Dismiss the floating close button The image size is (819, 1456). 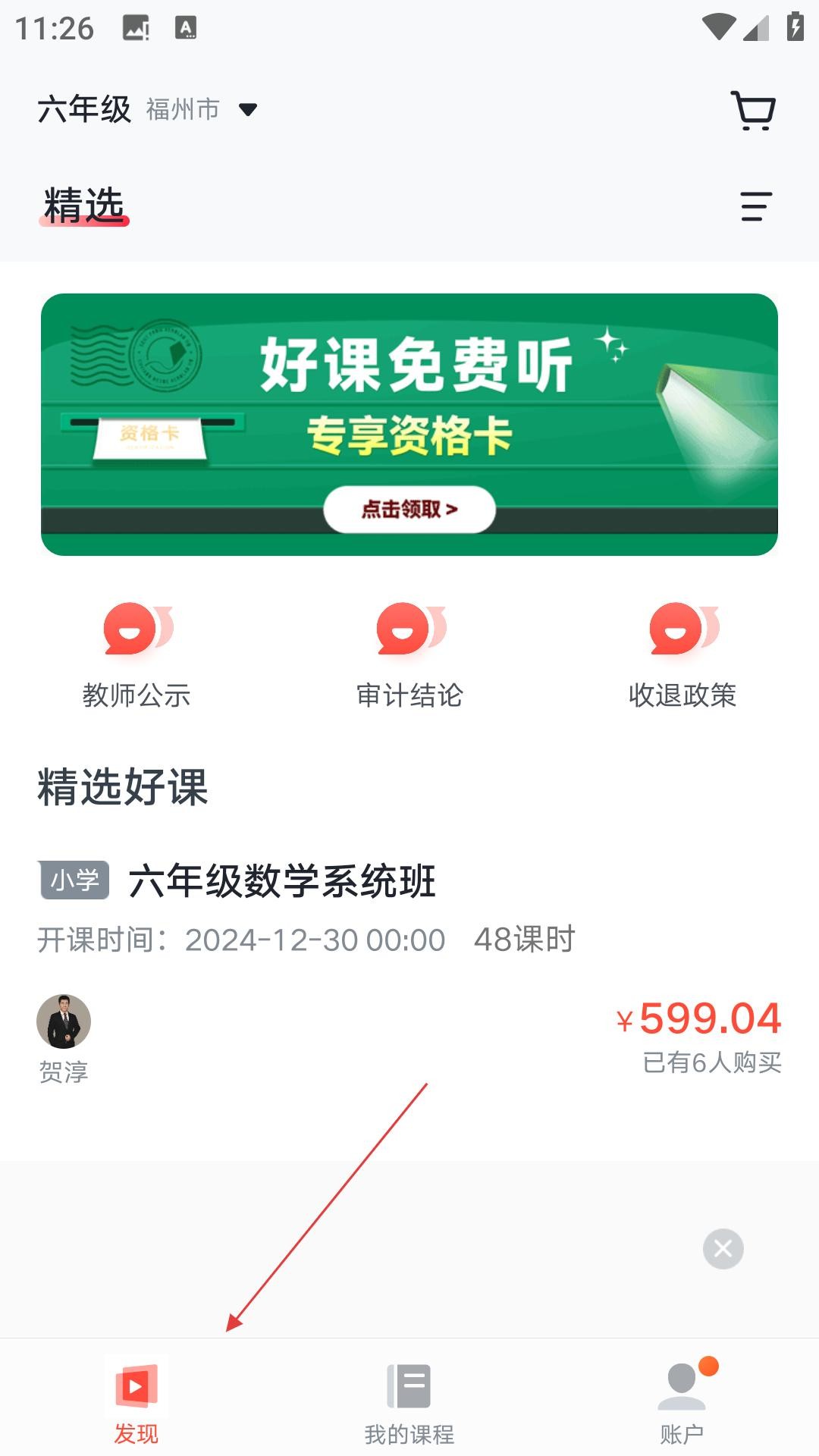723,1249
